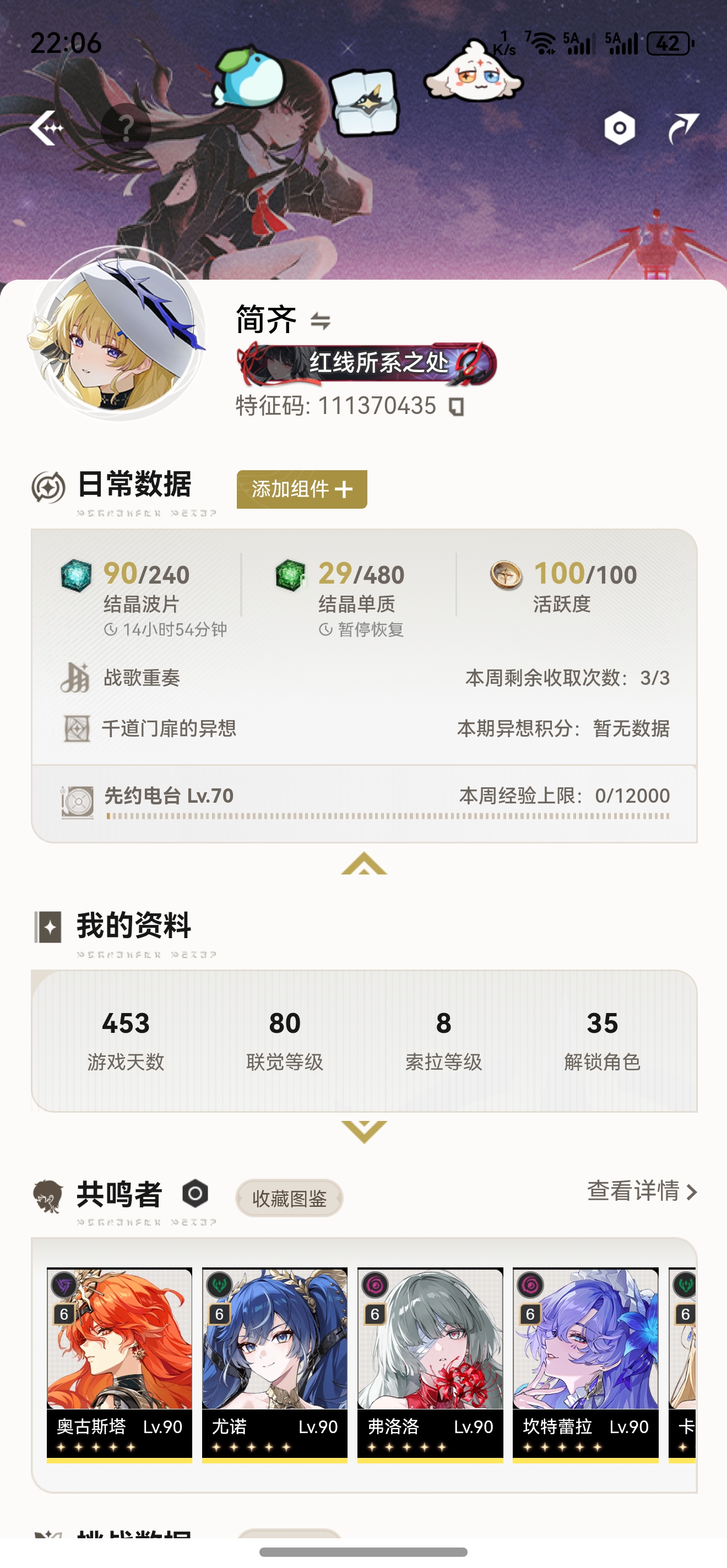Open 查看详情 for 共鸣者

pos(641,1191)
